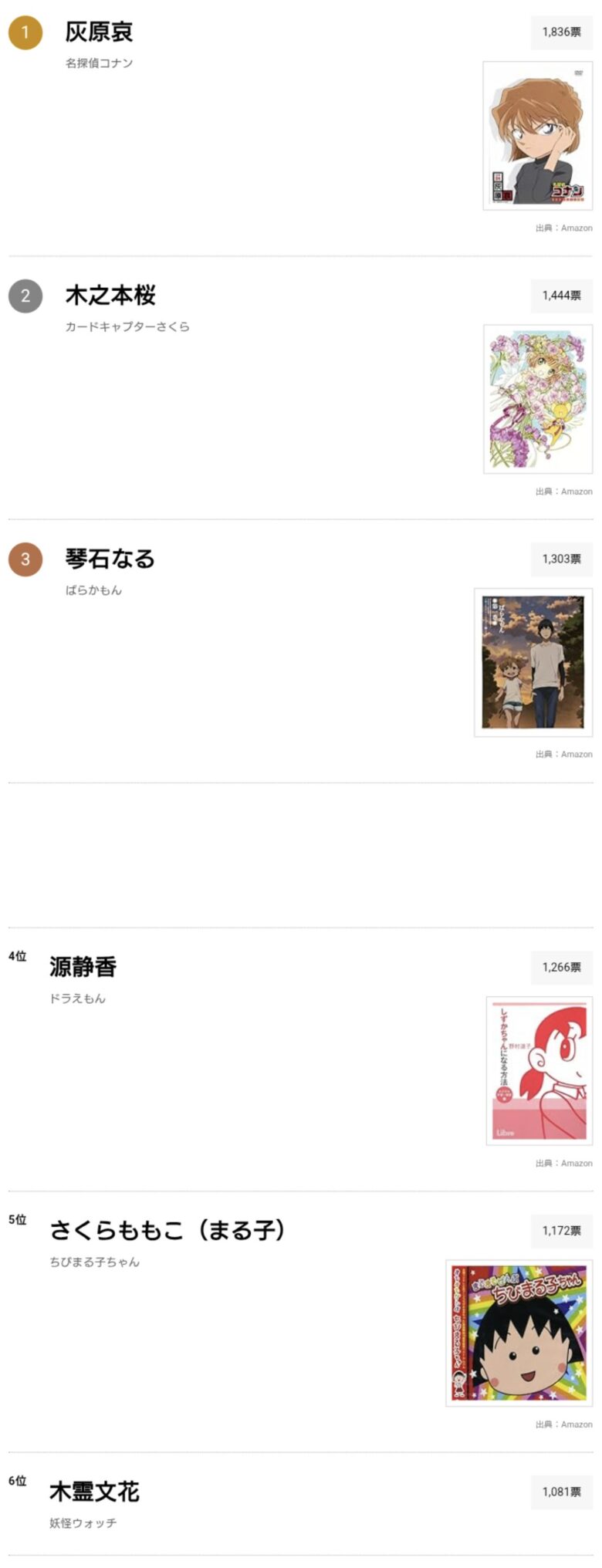Tap the 源静香 book cover

tap(539, 1070)
